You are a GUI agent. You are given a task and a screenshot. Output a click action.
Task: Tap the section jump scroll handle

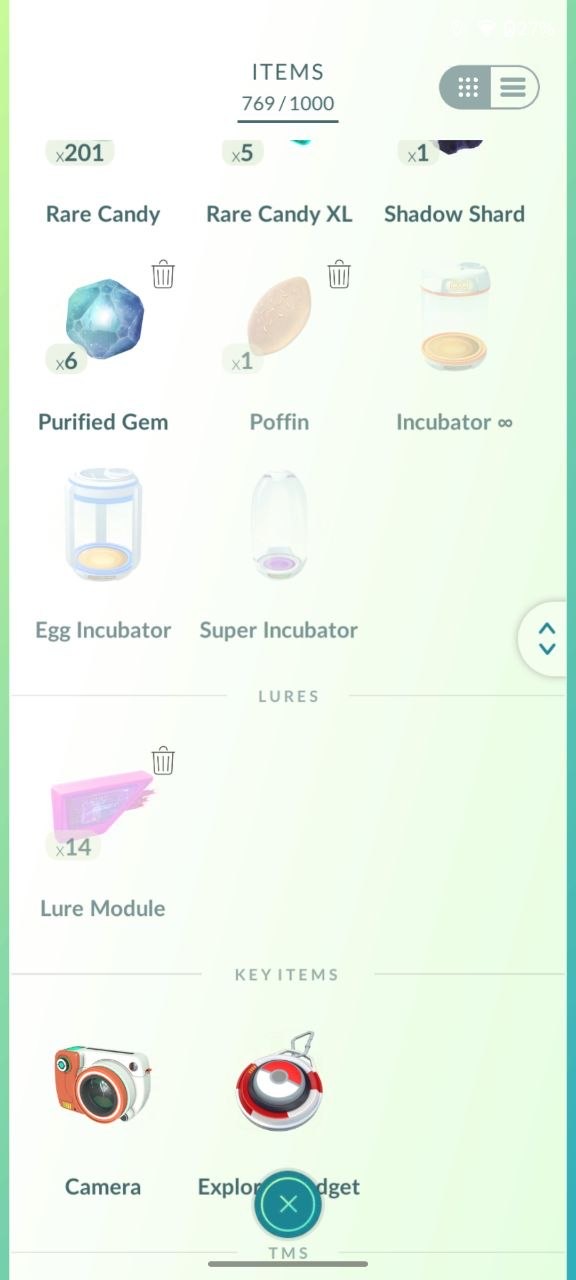pyautogui.click(x=547, y=638)
